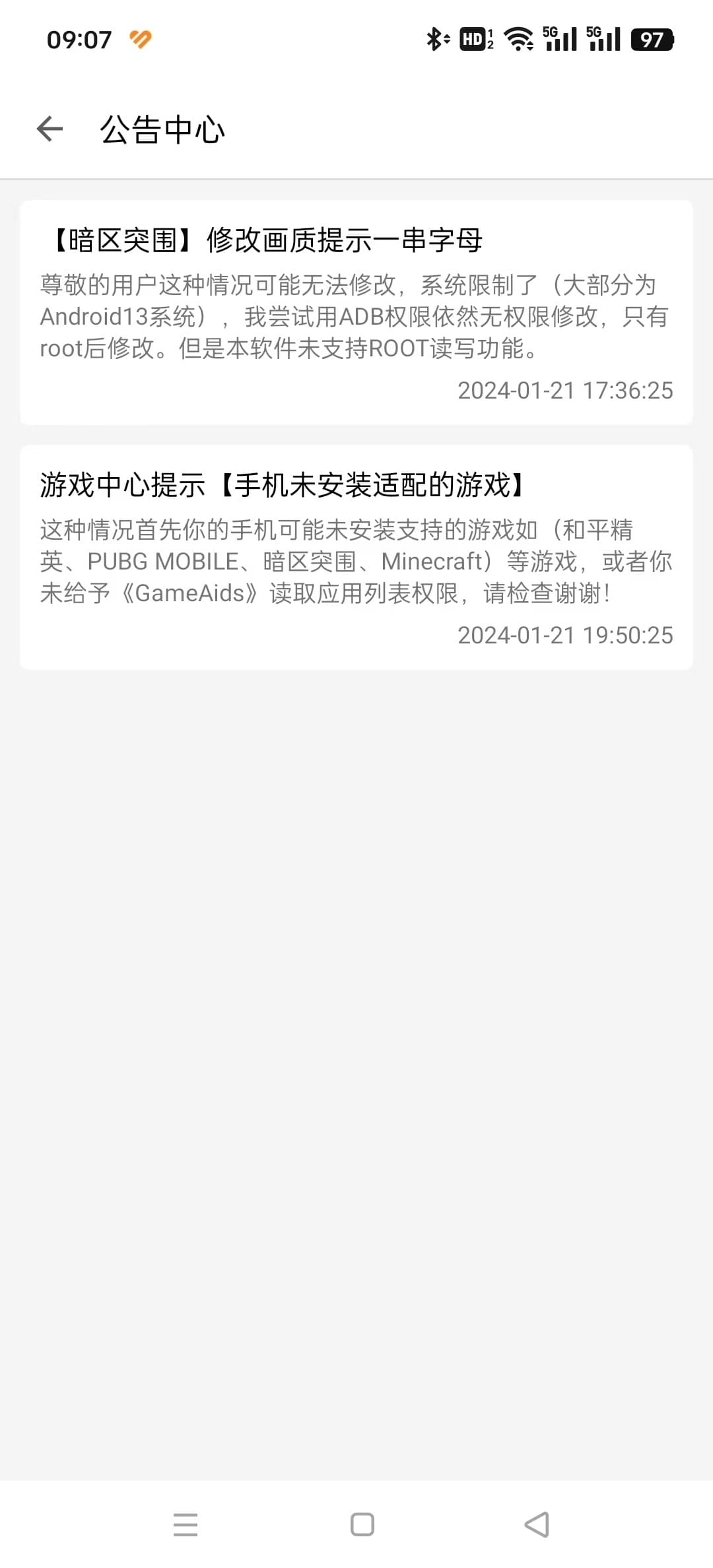713x1568 pixels.
Task: Open the 【暗区突围】修改画质提示一串字母 announcement
Action: (356, 312)
